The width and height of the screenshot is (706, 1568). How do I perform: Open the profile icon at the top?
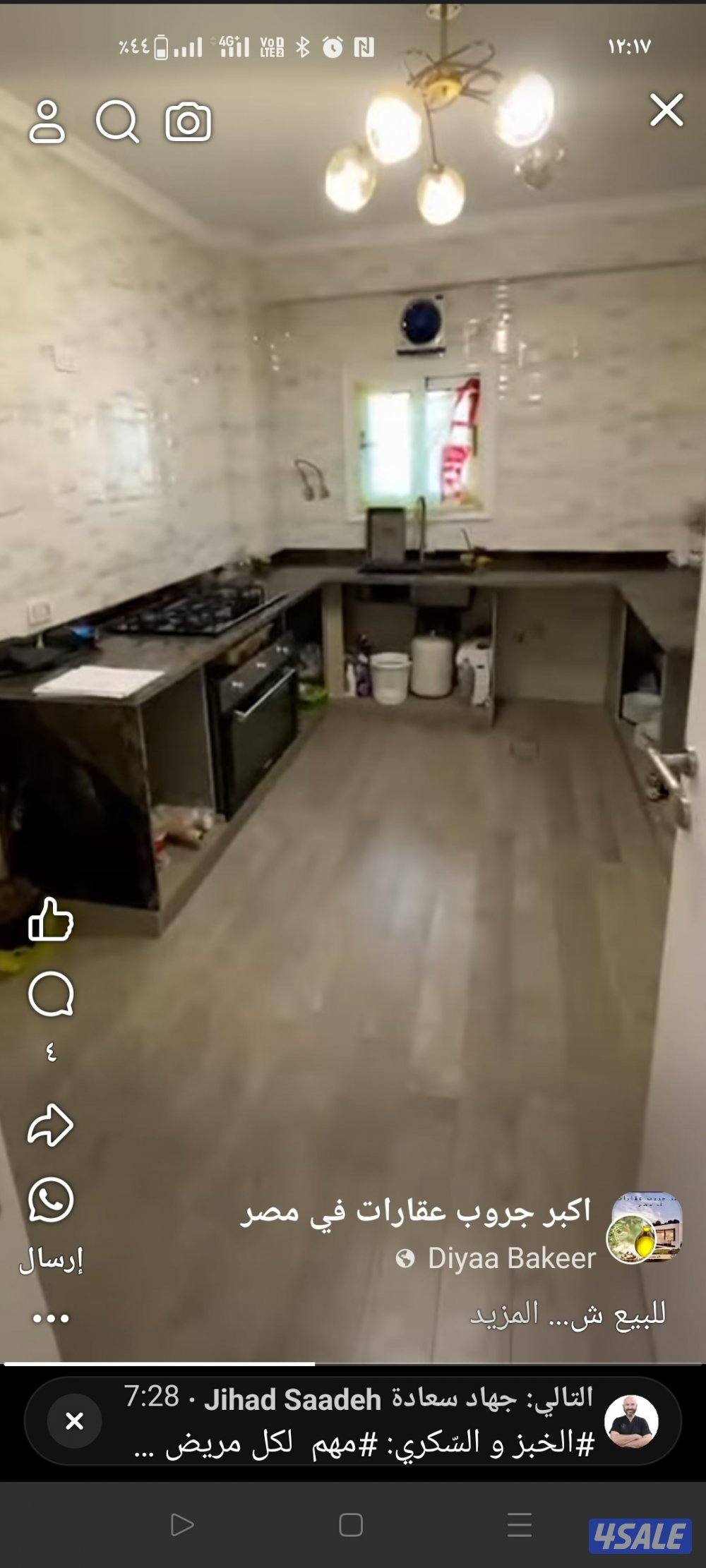(x=47, y=122)
